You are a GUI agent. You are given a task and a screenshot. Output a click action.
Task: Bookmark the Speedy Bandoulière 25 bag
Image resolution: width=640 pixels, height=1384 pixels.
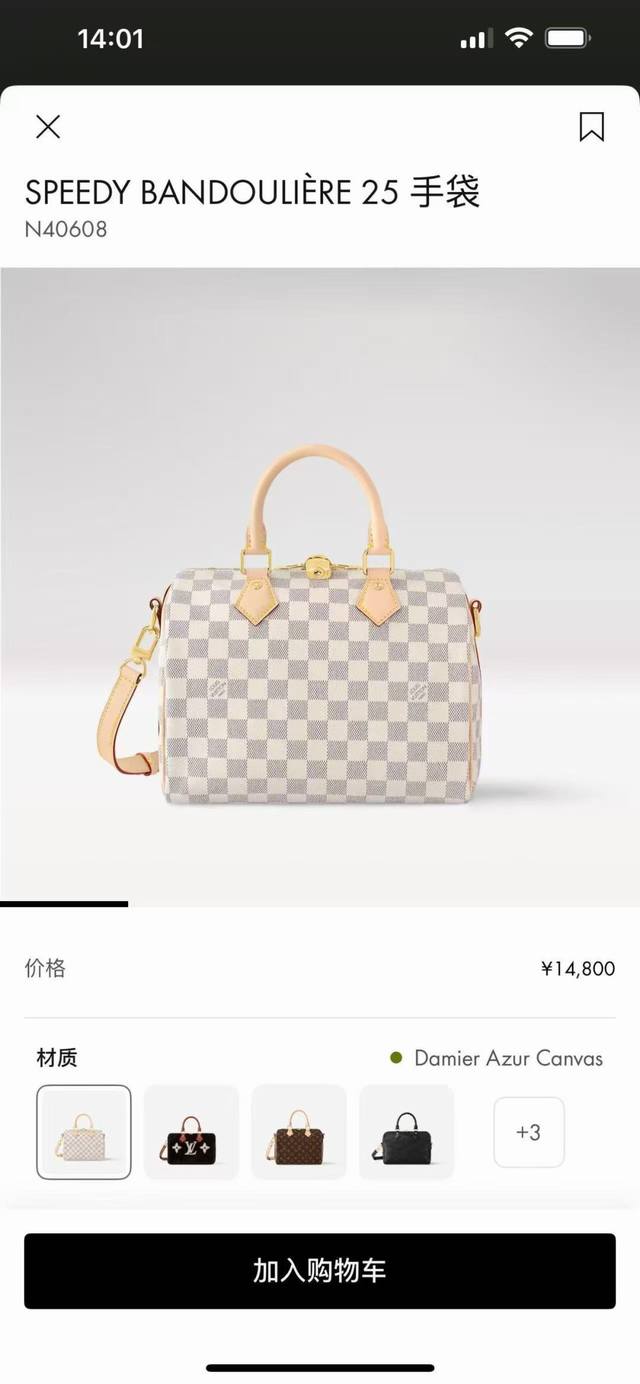(x=591, y=127)
